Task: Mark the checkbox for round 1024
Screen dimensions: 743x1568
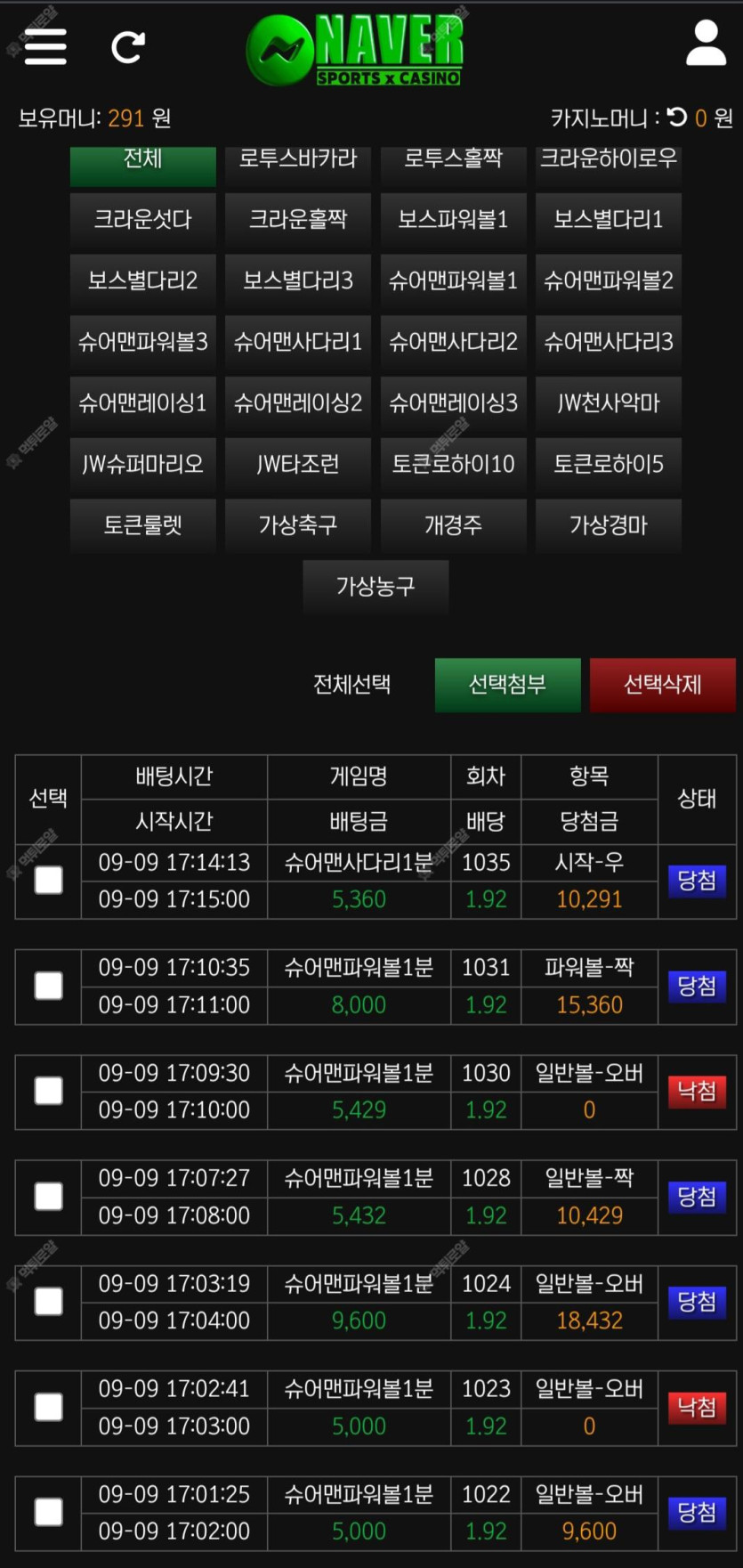Action: pos(48,1302)
